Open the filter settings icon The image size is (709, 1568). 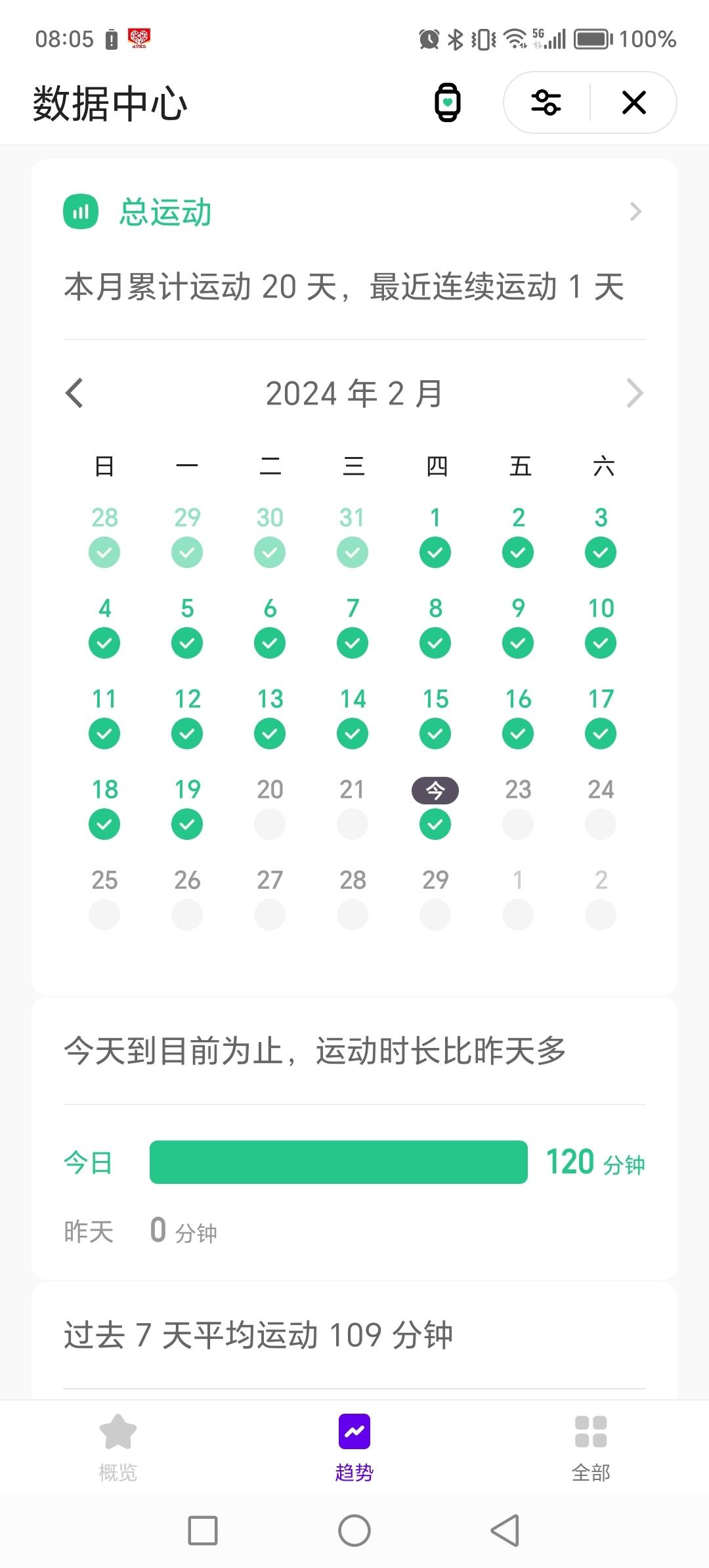pyautogui.click(x=546, y=102)
